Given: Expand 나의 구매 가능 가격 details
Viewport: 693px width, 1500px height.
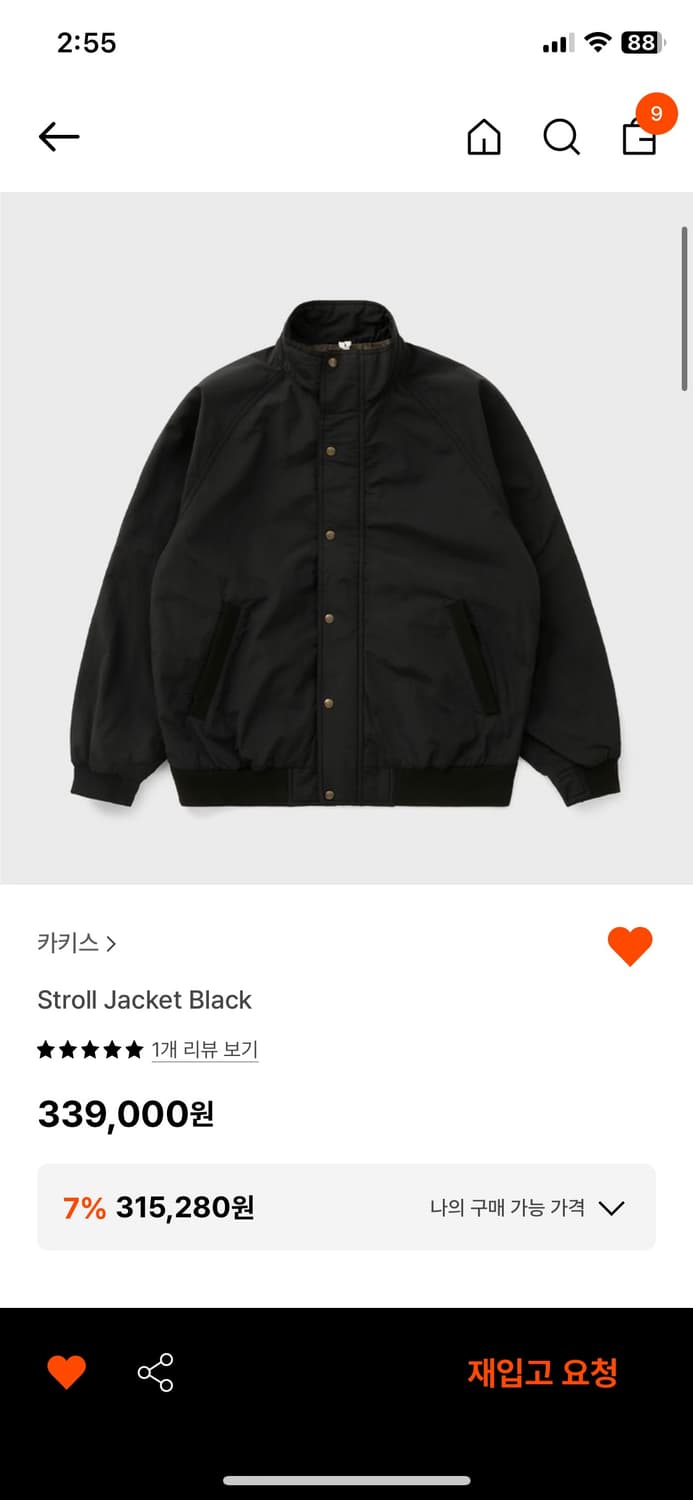Looking at the screenshot, I should [x=527, y=1207].
